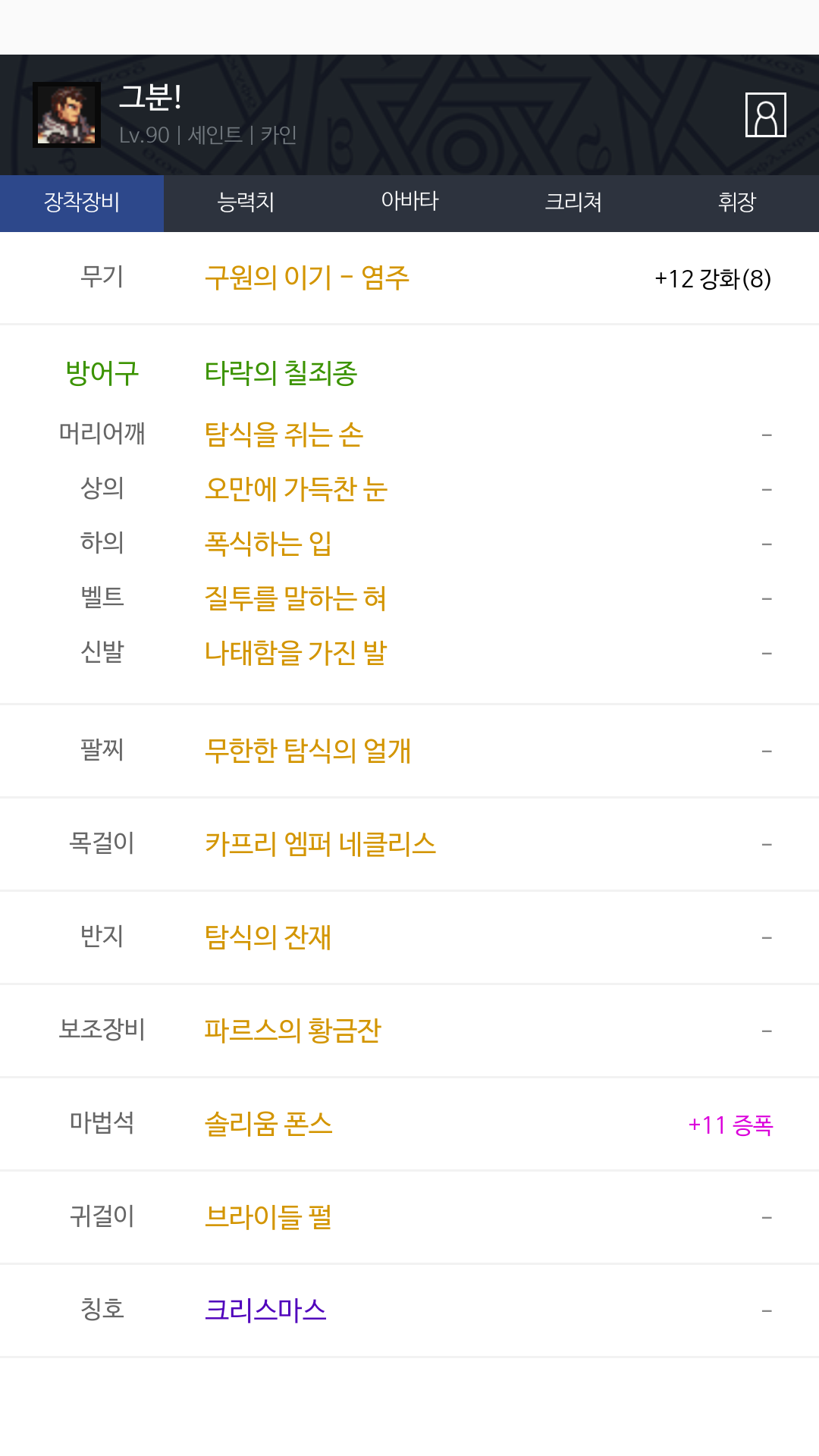View 폭식하는 입 details
The height and width of the screenshot is (1456, 819).
point(268,544)
